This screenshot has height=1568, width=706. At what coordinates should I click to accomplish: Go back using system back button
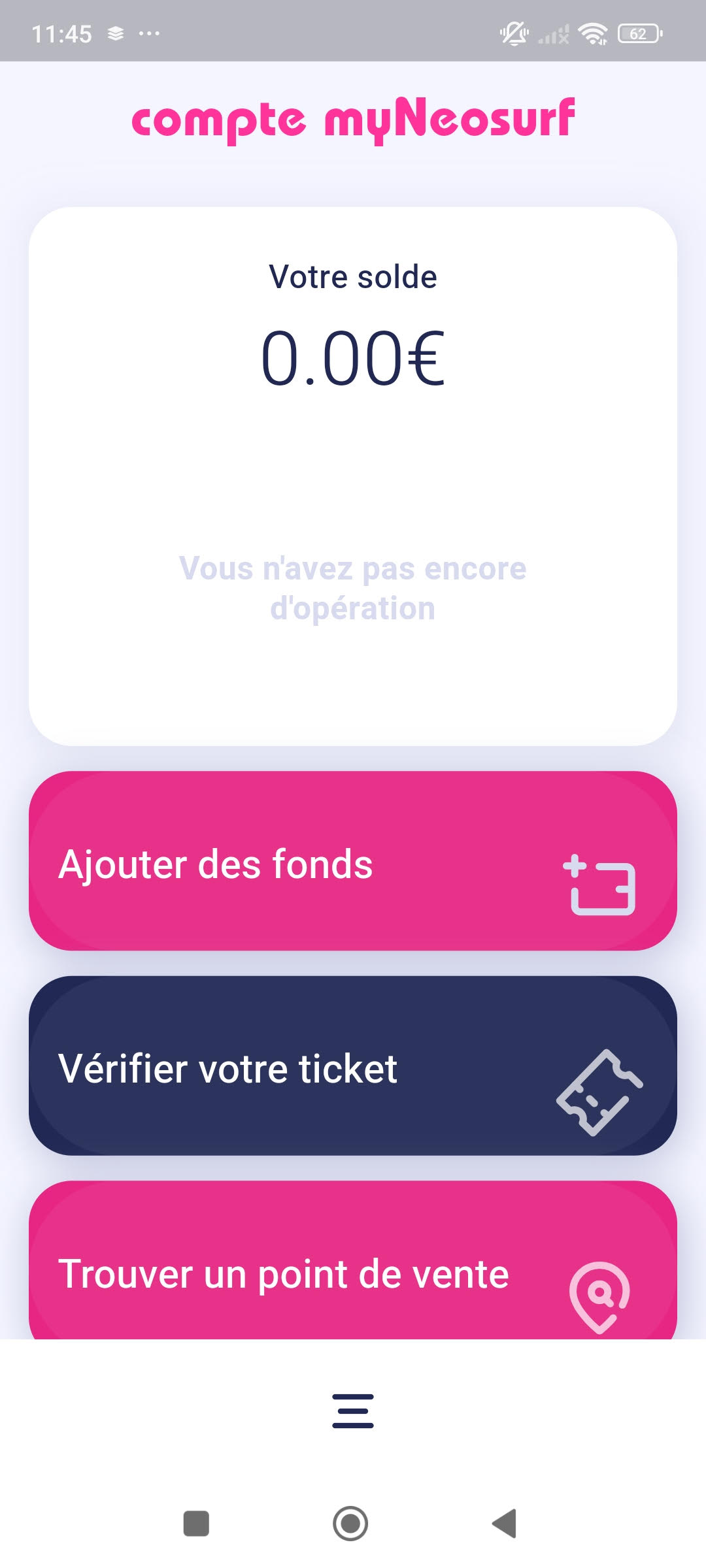pyautogui.click(x=505, y=1524)
